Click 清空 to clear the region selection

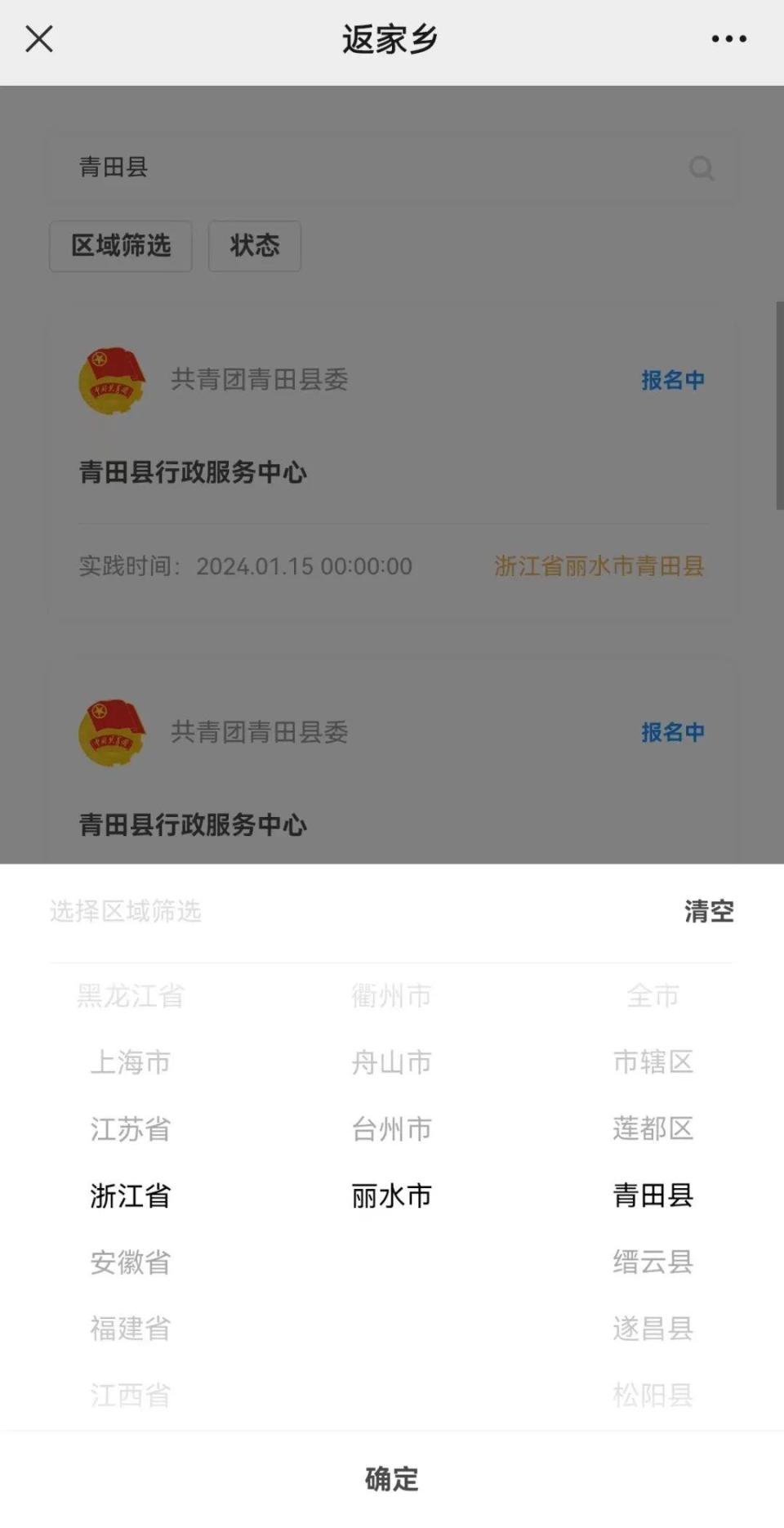[708, 909]
